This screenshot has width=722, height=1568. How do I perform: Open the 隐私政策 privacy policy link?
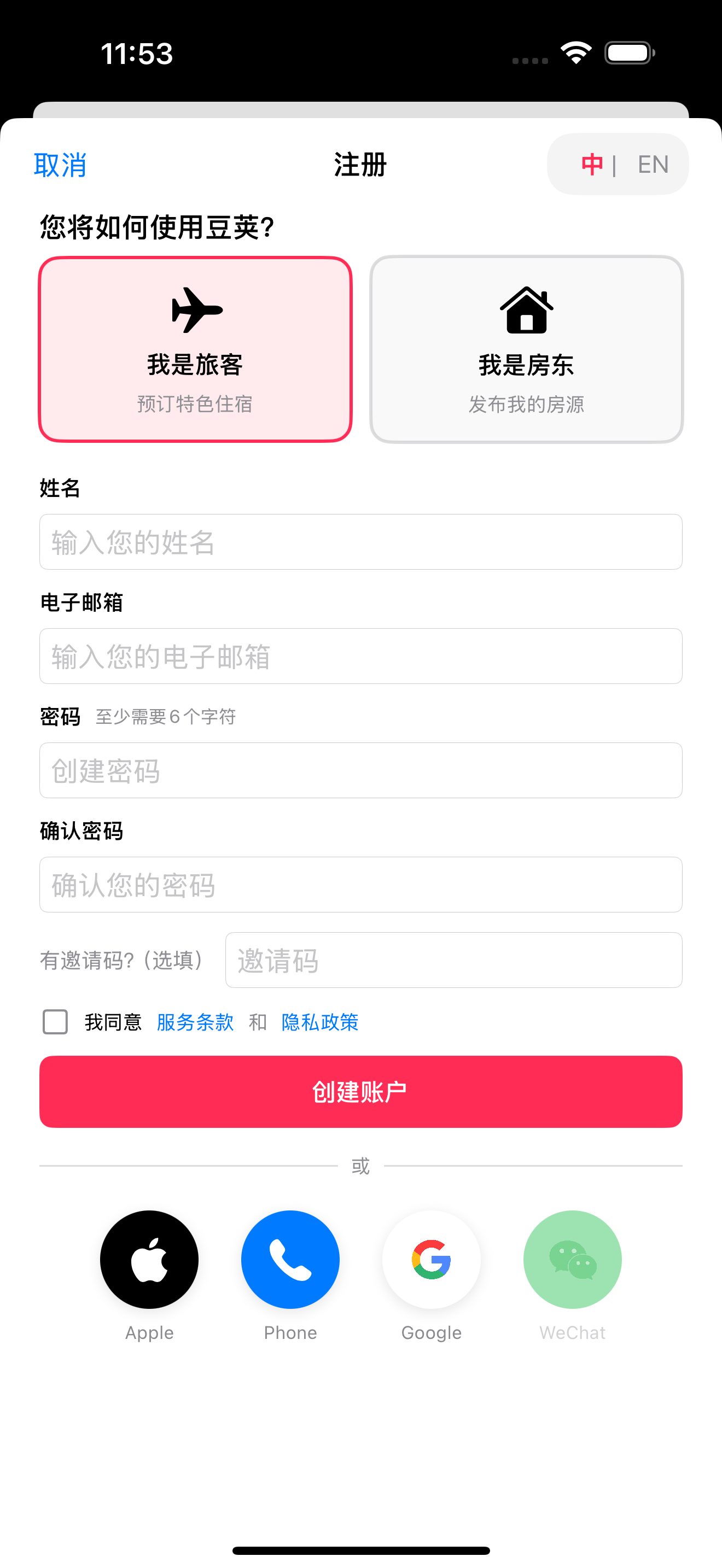(x=319, y=1022)
